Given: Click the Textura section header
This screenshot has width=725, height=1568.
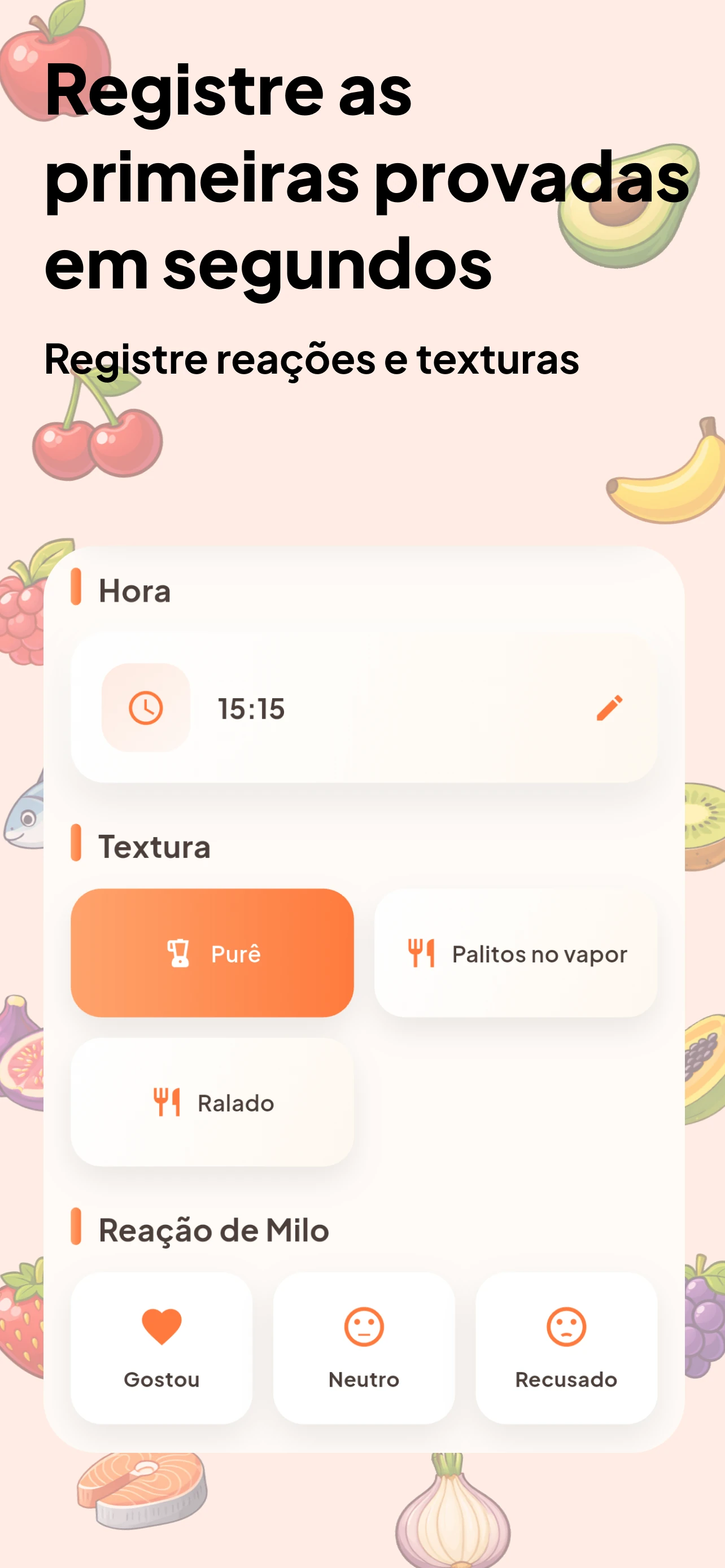Looking at the screenshot, I should click(155, 846).
